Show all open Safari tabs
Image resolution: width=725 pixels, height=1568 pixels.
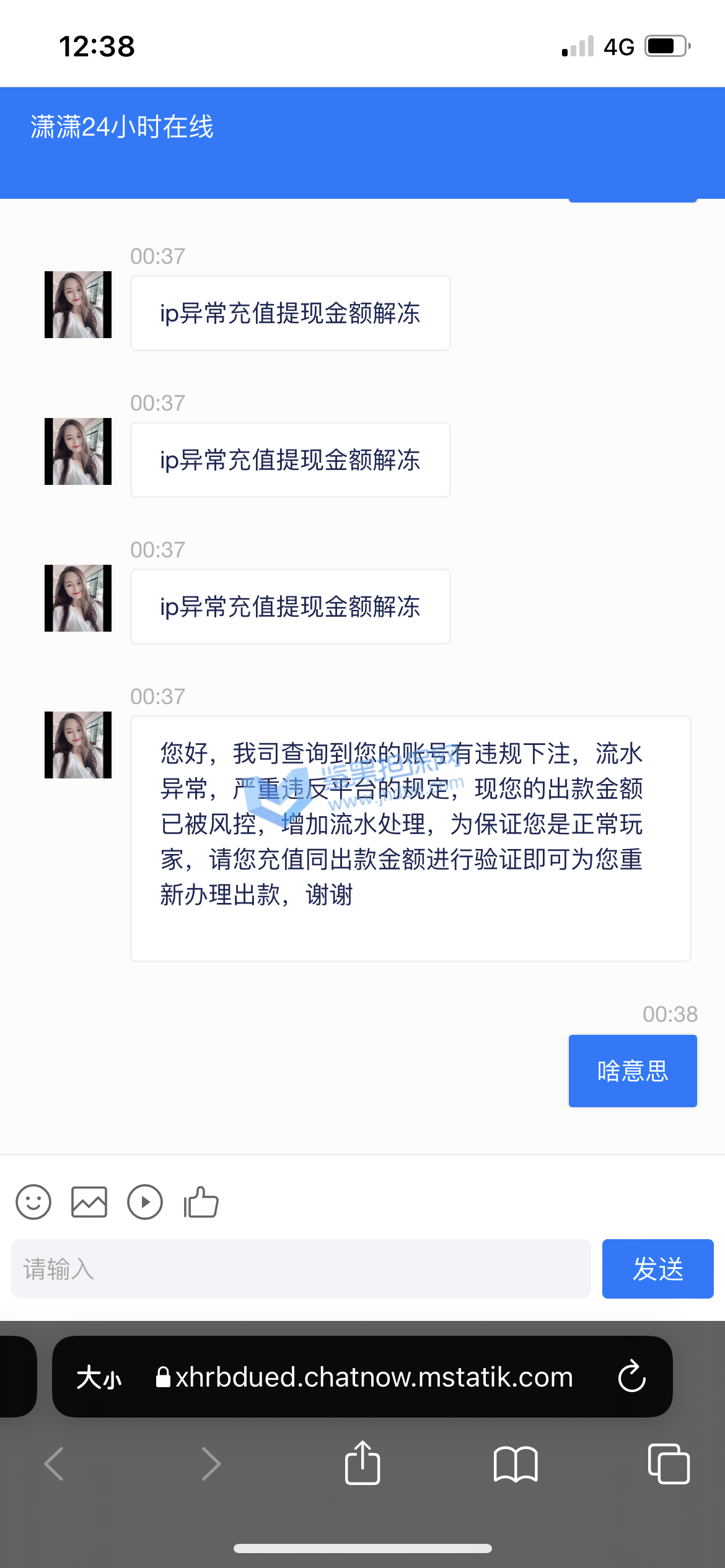click(x=668, y=1464)
